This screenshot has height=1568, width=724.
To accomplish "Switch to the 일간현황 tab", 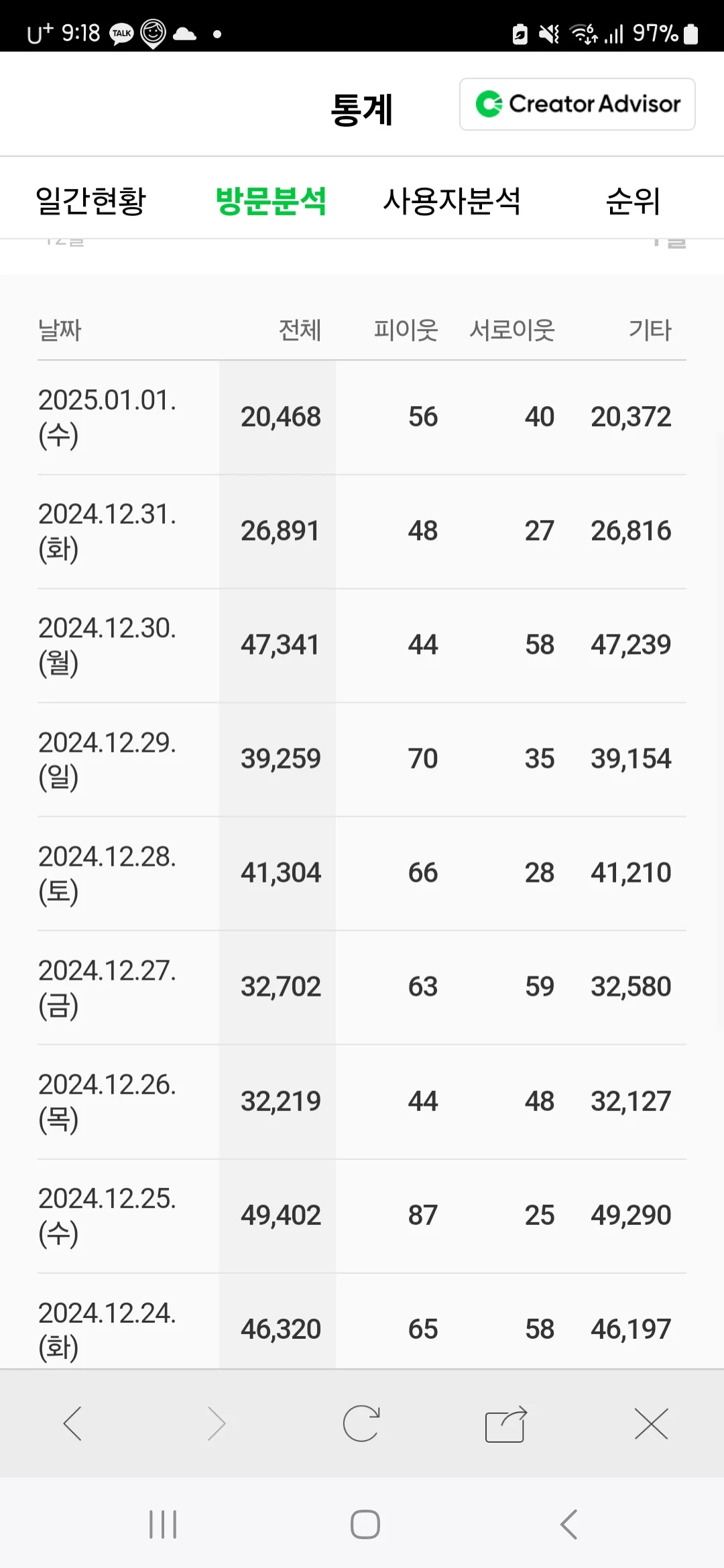I will point(90,200).
